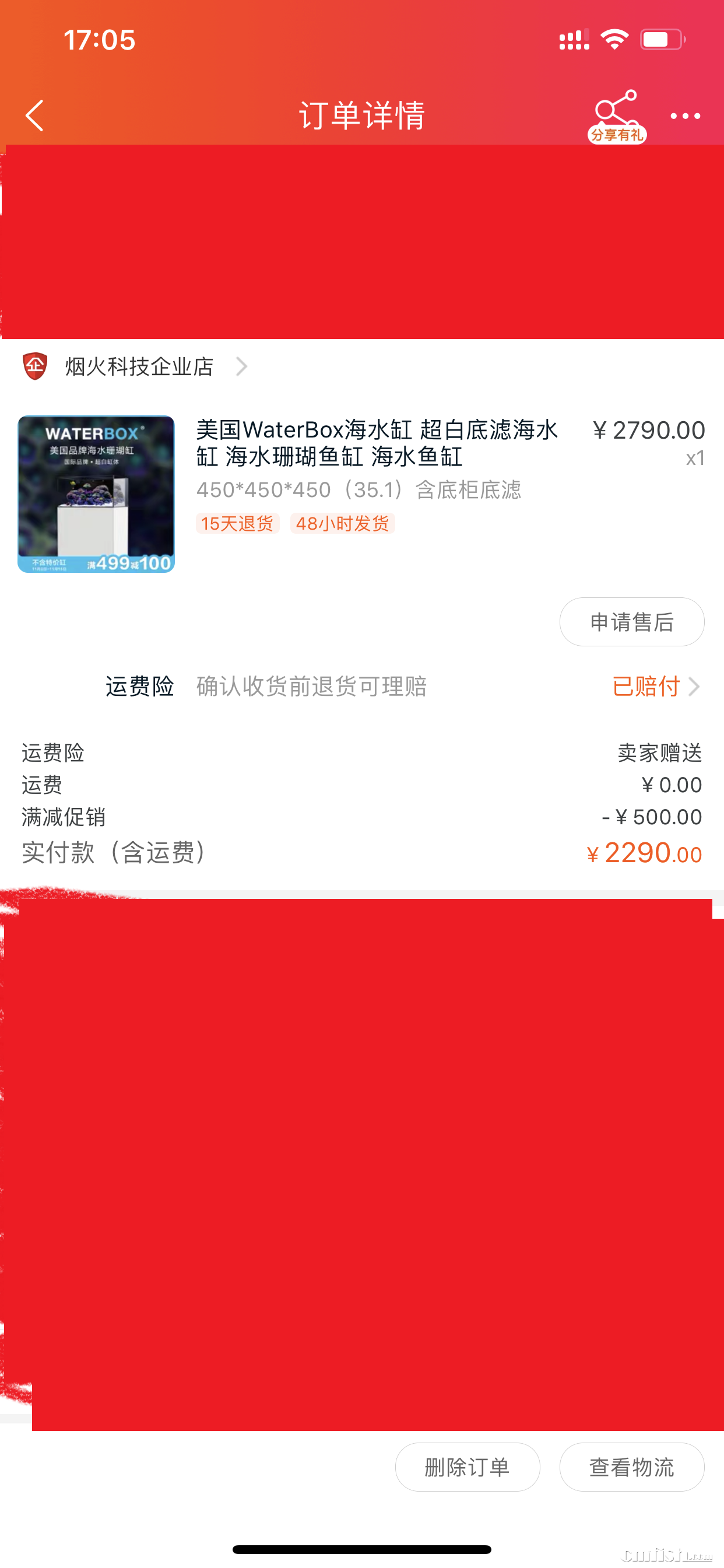Open the 烟火科技企业店 shop page
Viewport: 724px width, 1568px height.
click(x=139, y=366)
